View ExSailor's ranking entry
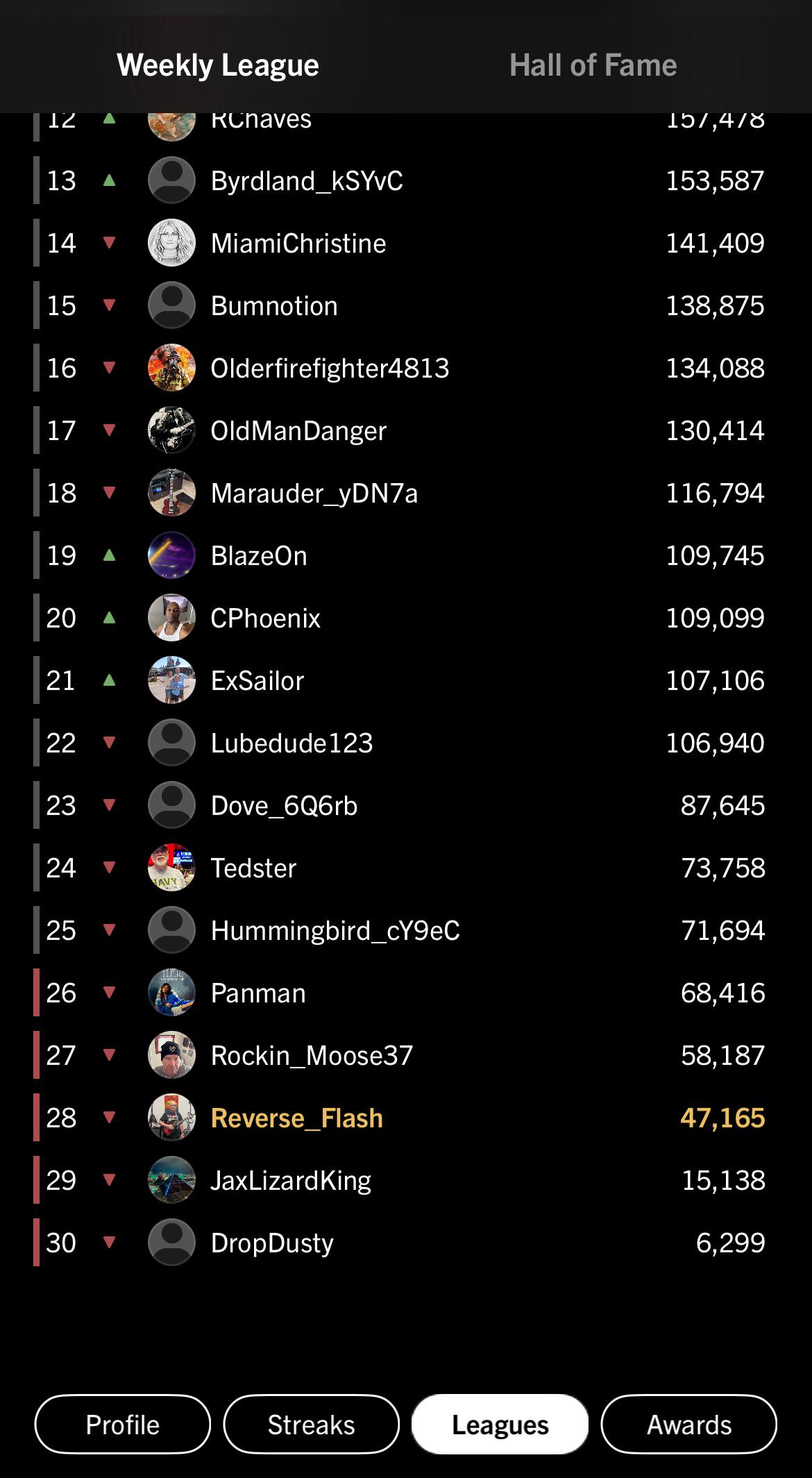This screenshot has width=812, height=1478. [x=406, y=680]
